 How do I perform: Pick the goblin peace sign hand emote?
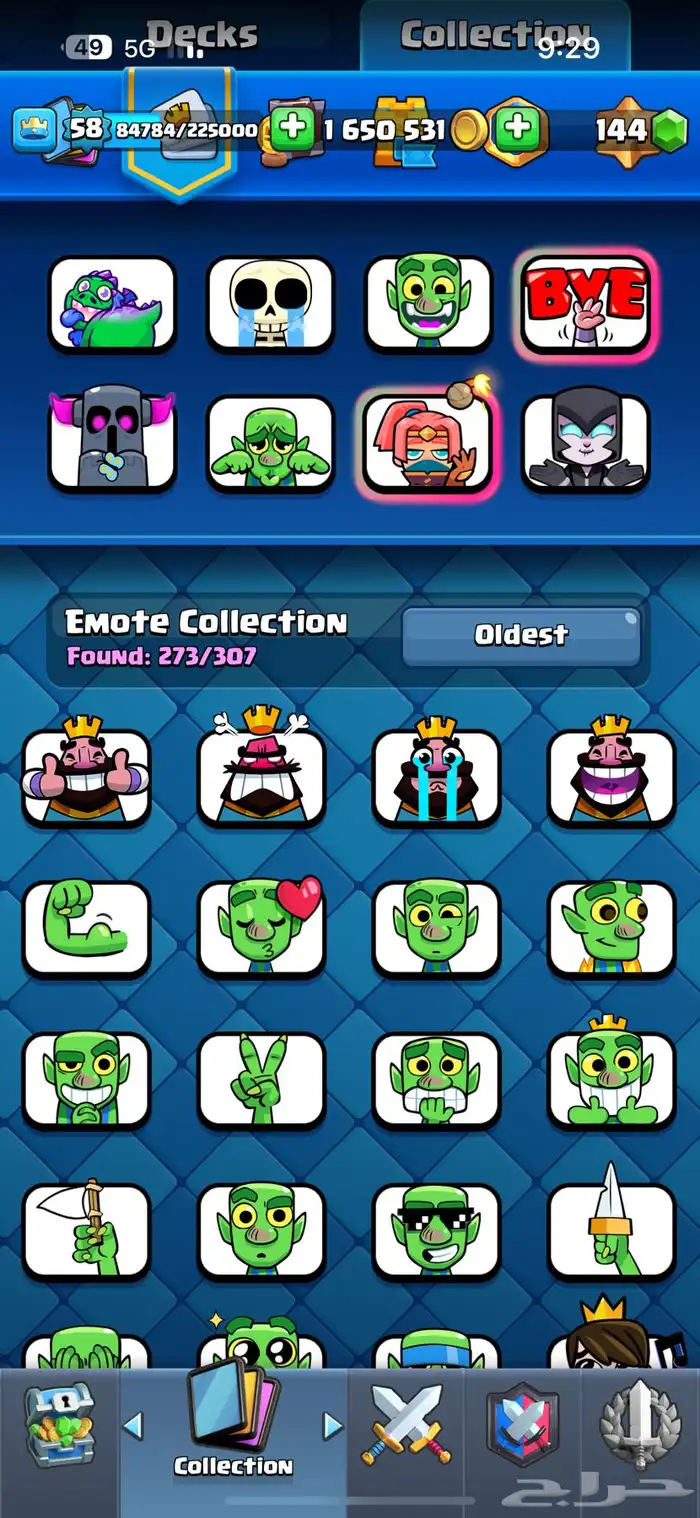pos(262,1080)
